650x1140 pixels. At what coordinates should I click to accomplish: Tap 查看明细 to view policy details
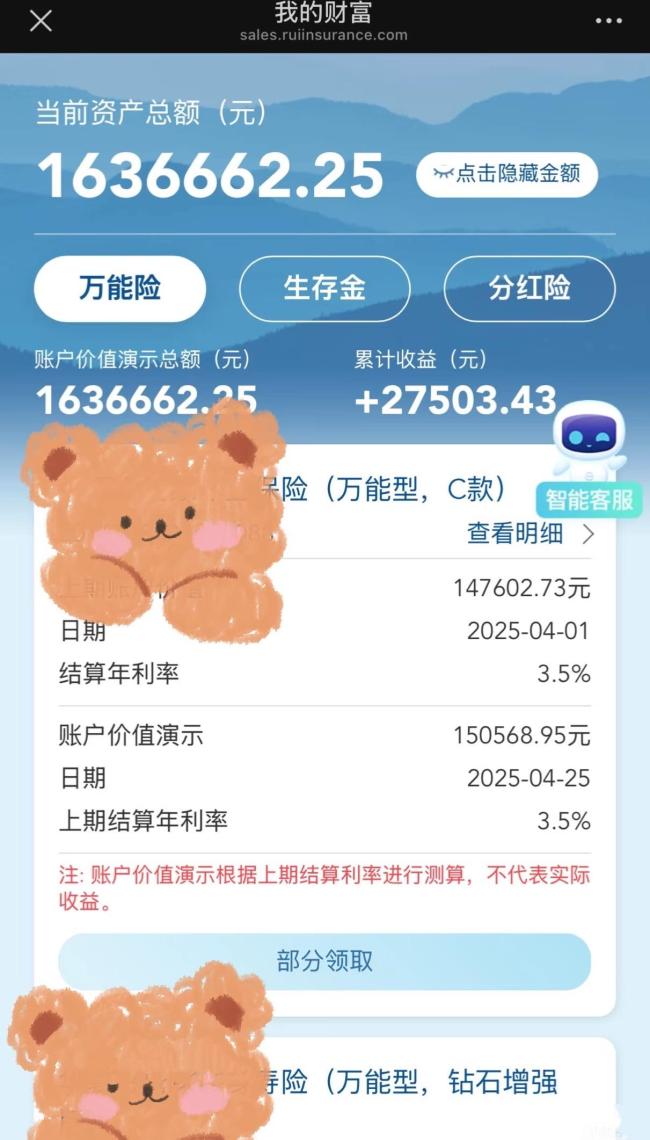tap(530, 533)
